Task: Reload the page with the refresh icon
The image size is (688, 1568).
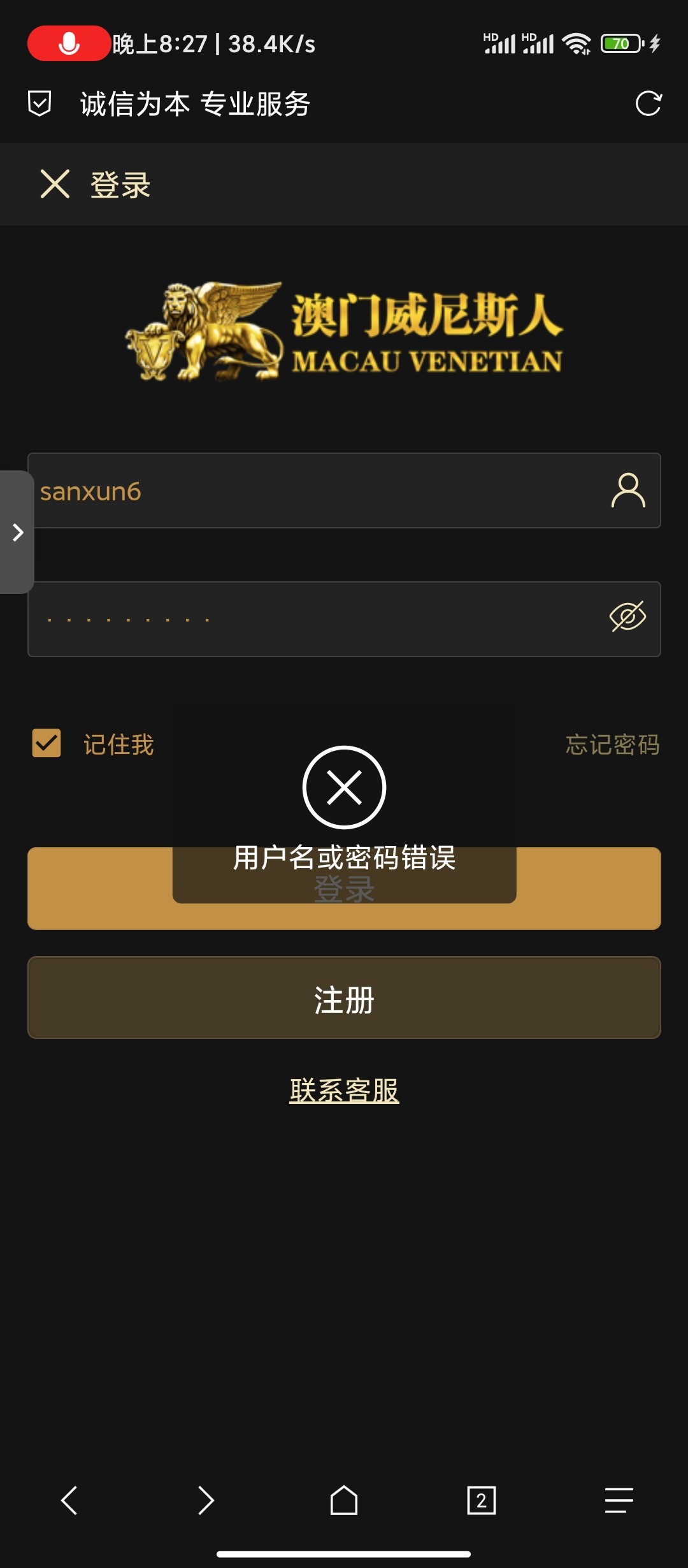Action: click(x=649, y=103)
